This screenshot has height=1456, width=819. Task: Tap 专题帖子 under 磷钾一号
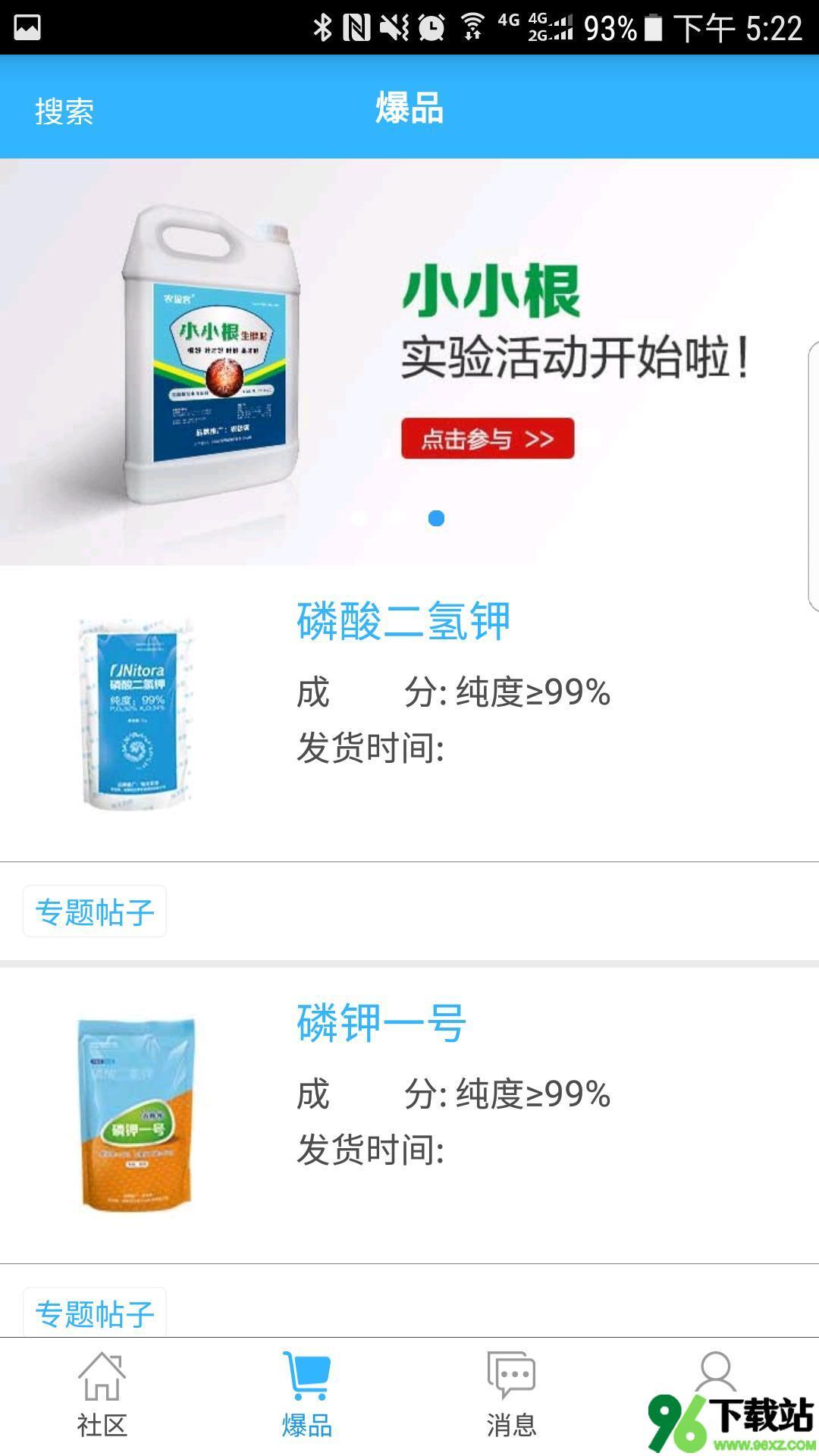95,1313
